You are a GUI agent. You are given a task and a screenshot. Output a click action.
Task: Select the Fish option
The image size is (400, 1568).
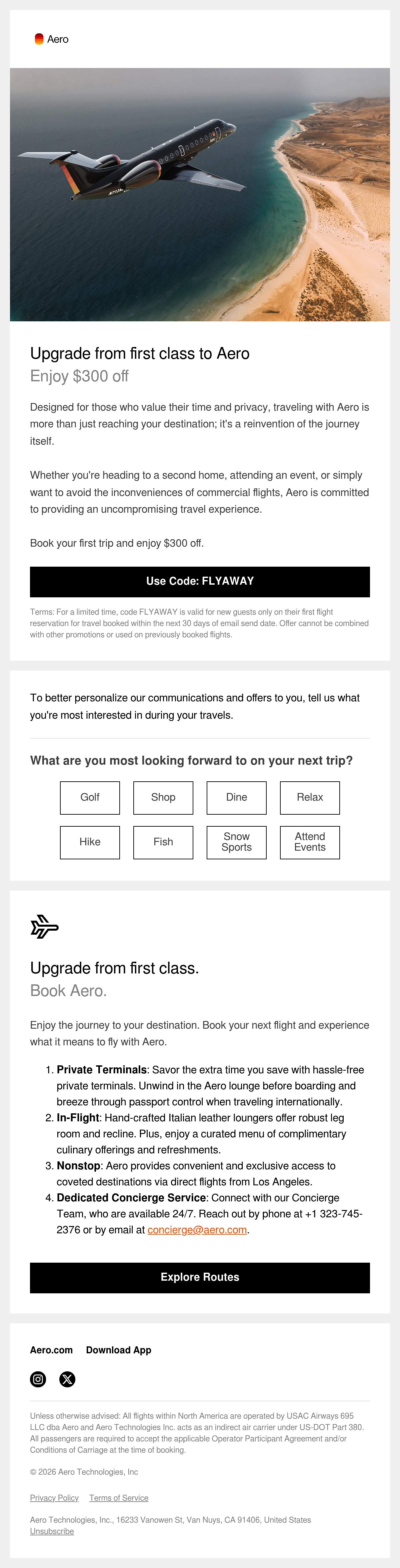(163, 842)
